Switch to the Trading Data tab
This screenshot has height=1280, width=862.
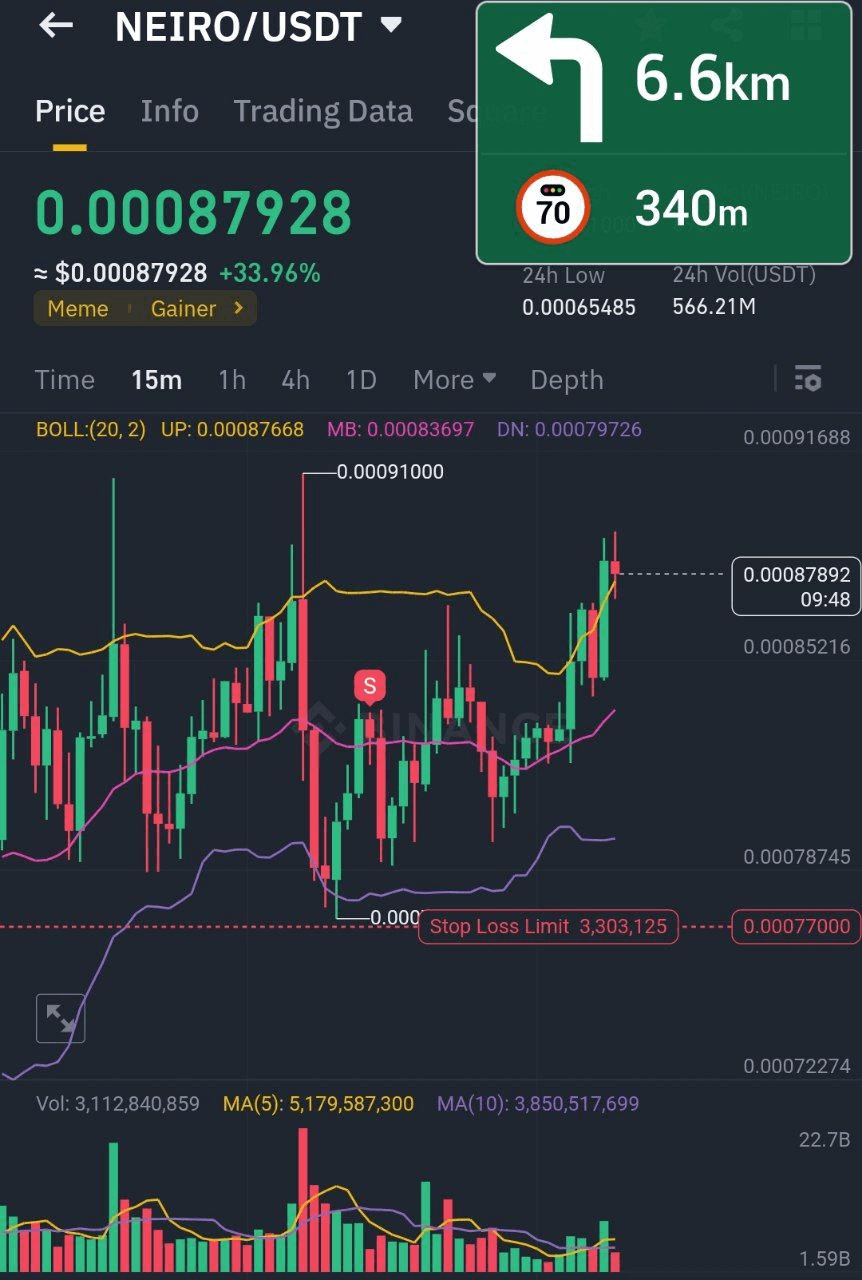[x=323, y=111]
